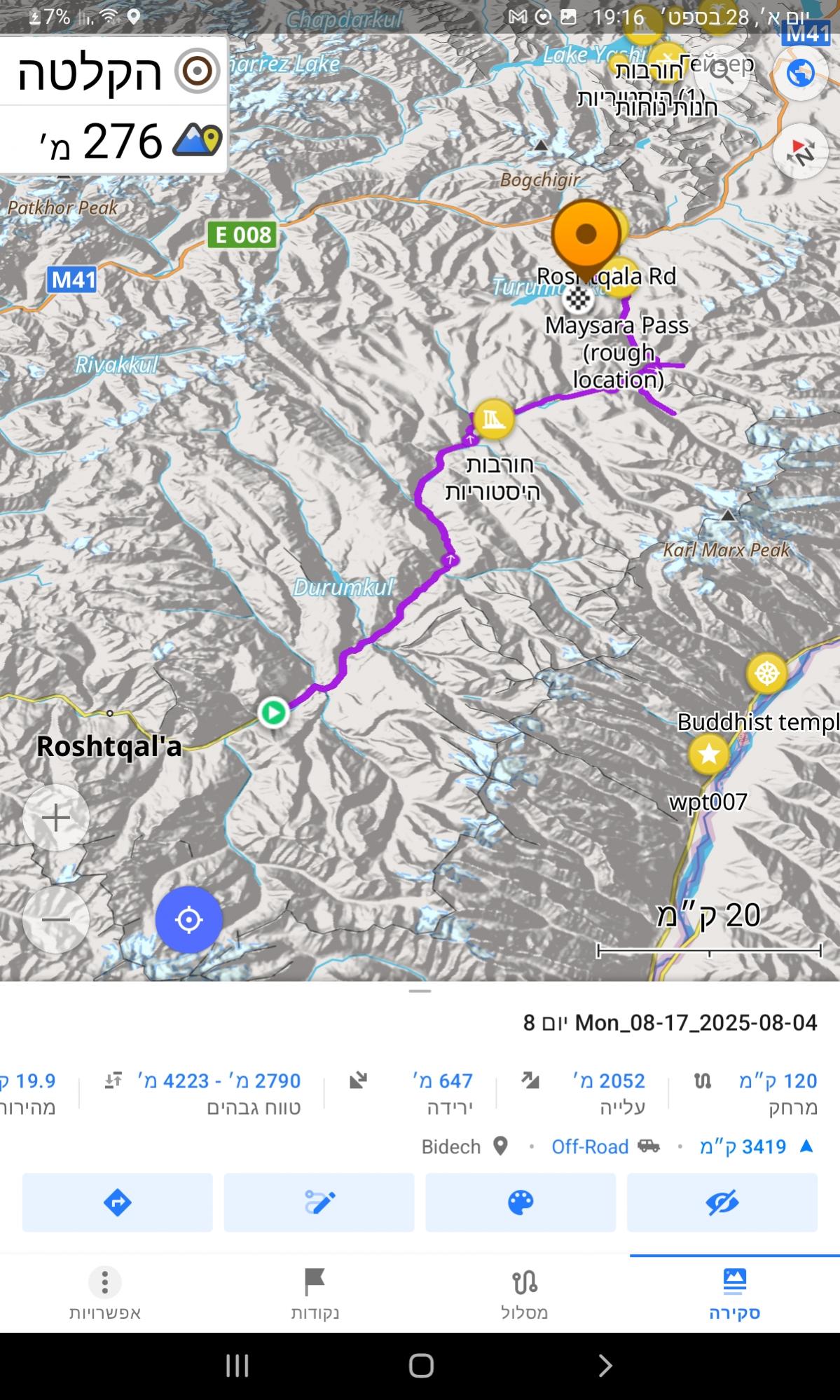Select the Buddhist temple map marker
This screenshot has width=840, height=1400.
(x=767, y=673)
